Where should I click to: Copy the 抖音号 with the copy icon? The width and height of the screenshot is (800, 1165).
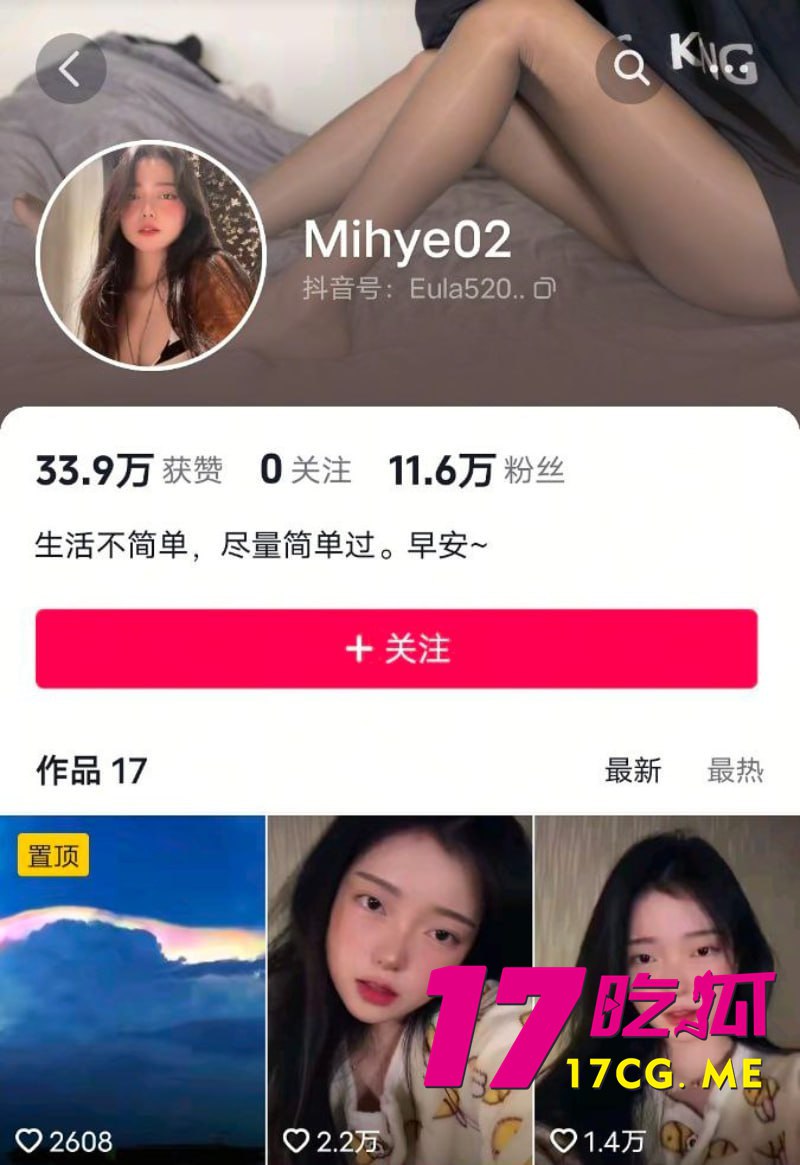(x=545, y=289)
